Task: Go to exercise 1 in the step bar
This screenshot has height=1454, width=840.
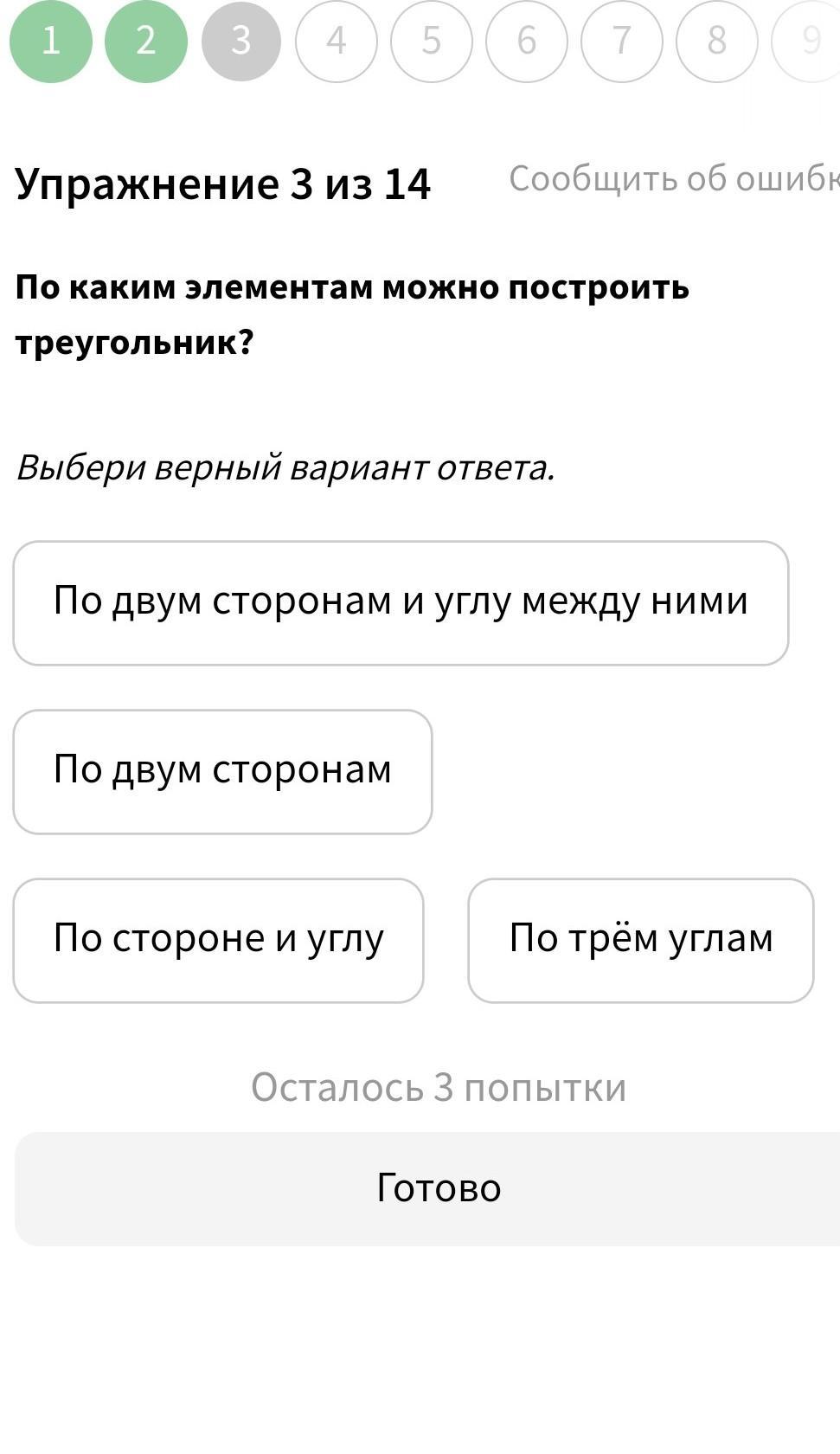Action: pos(50,41)
